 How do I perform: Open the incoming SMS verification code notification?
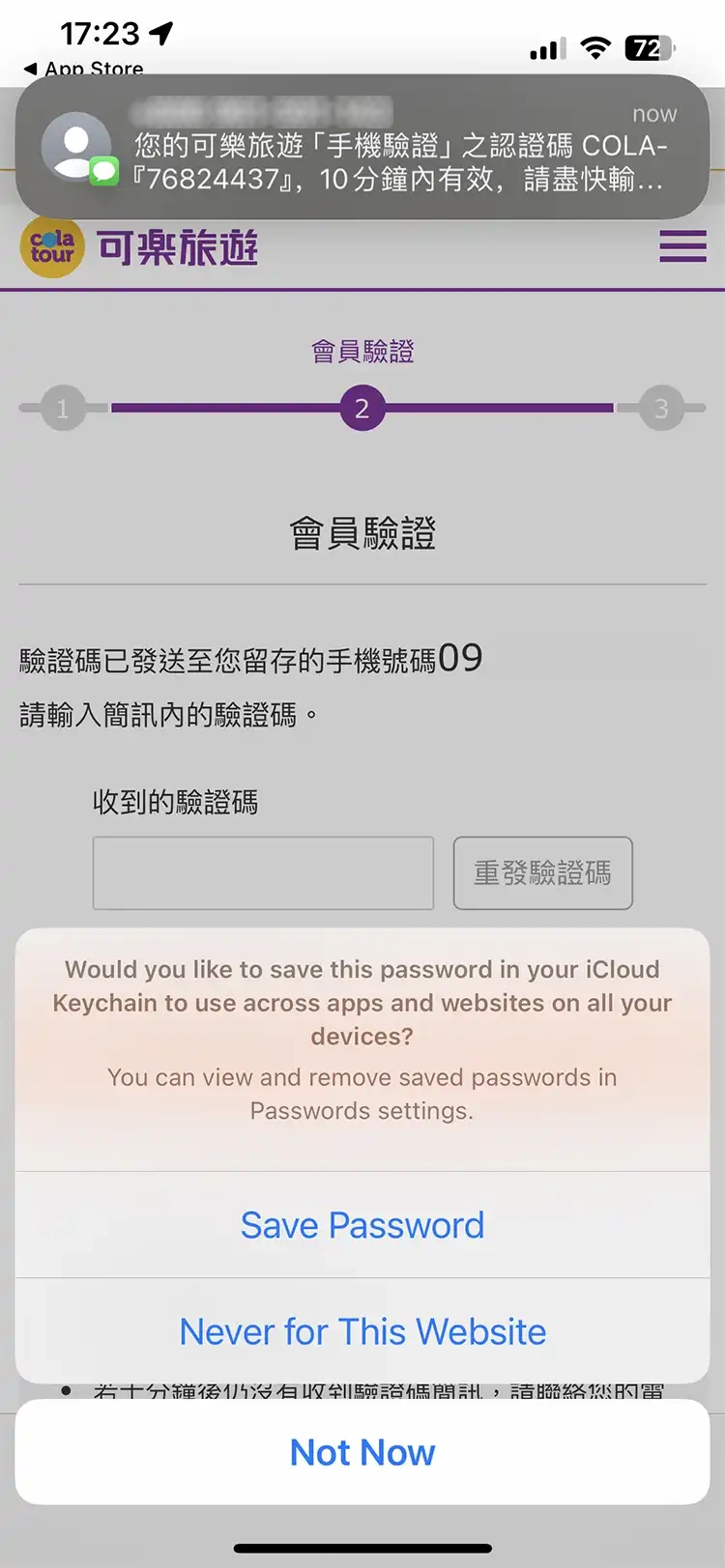point(362,147)
